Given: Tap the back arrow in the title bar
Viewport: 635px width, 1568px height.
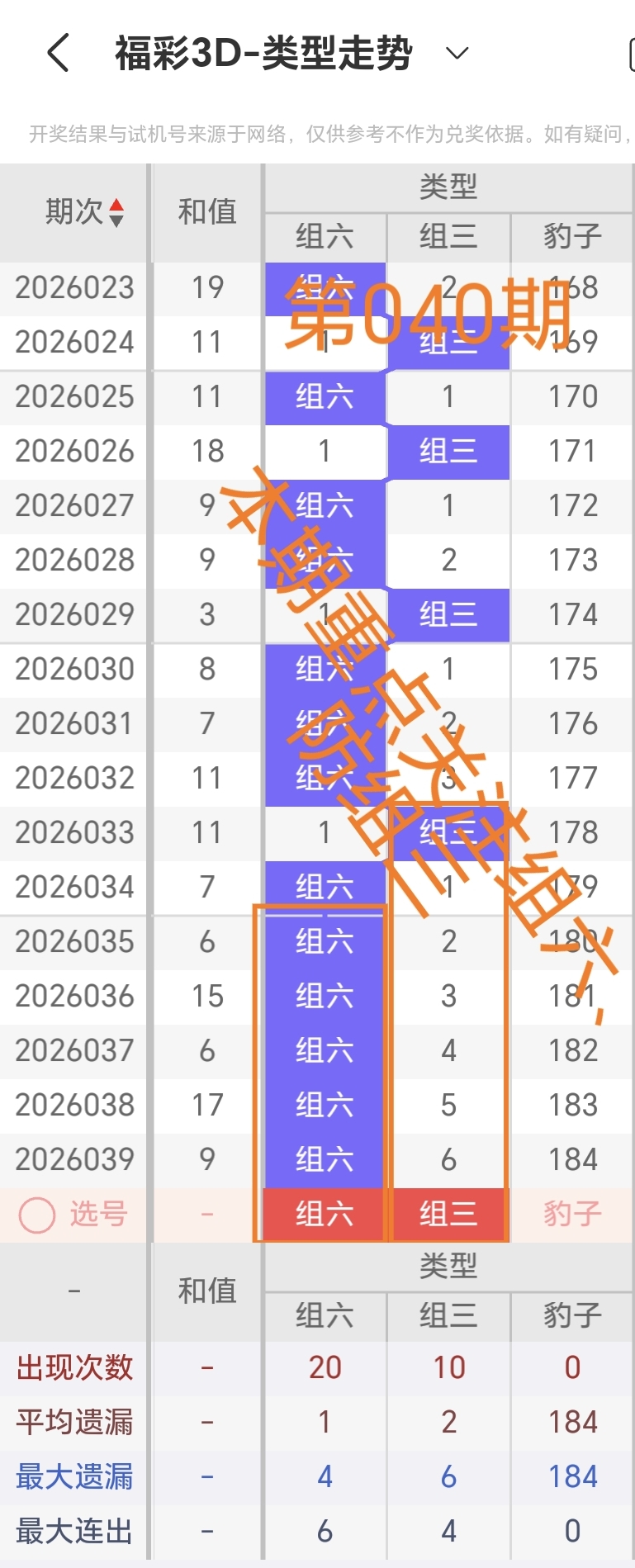Looking at the screenshot, I should click(x=56, y=52).
